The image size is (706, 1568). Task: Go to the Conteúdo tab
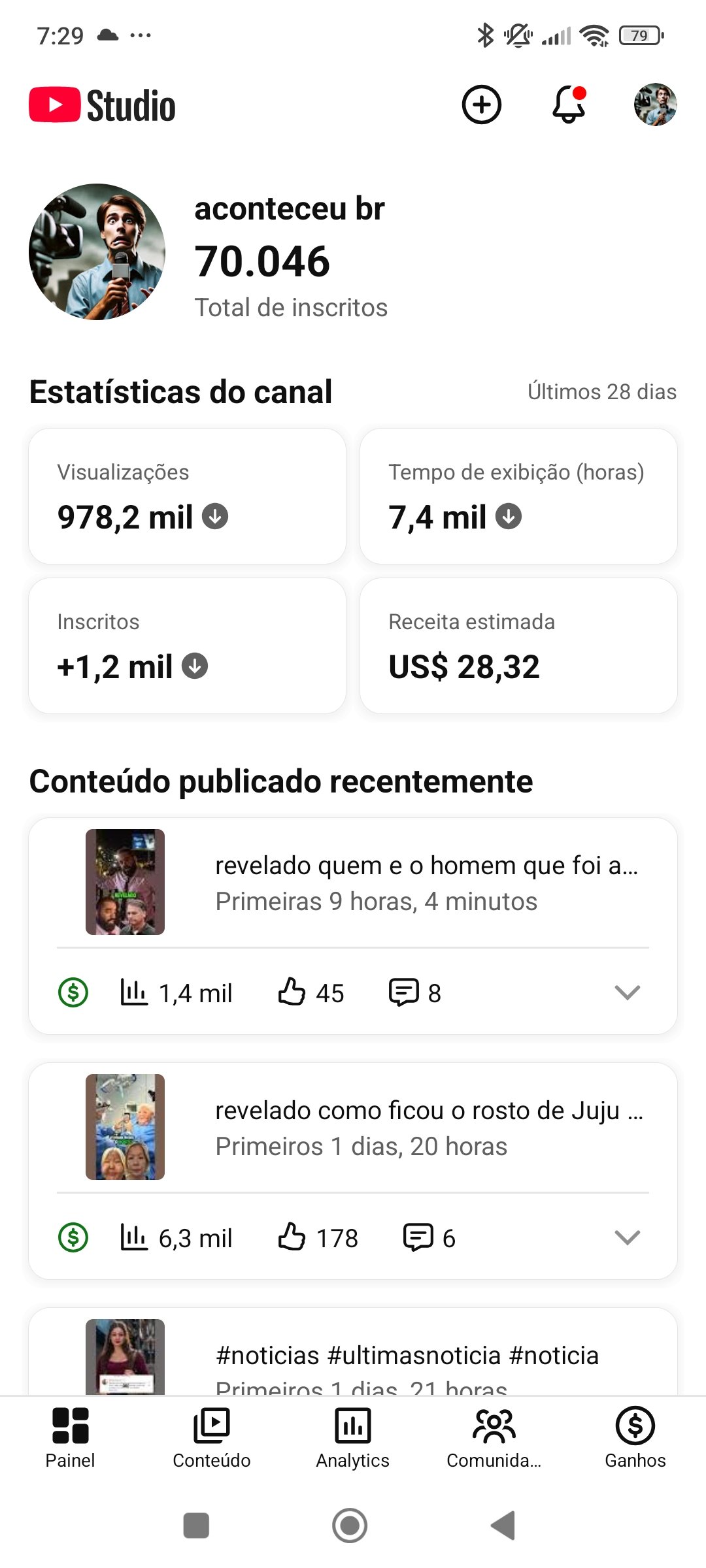[211, 1437]
